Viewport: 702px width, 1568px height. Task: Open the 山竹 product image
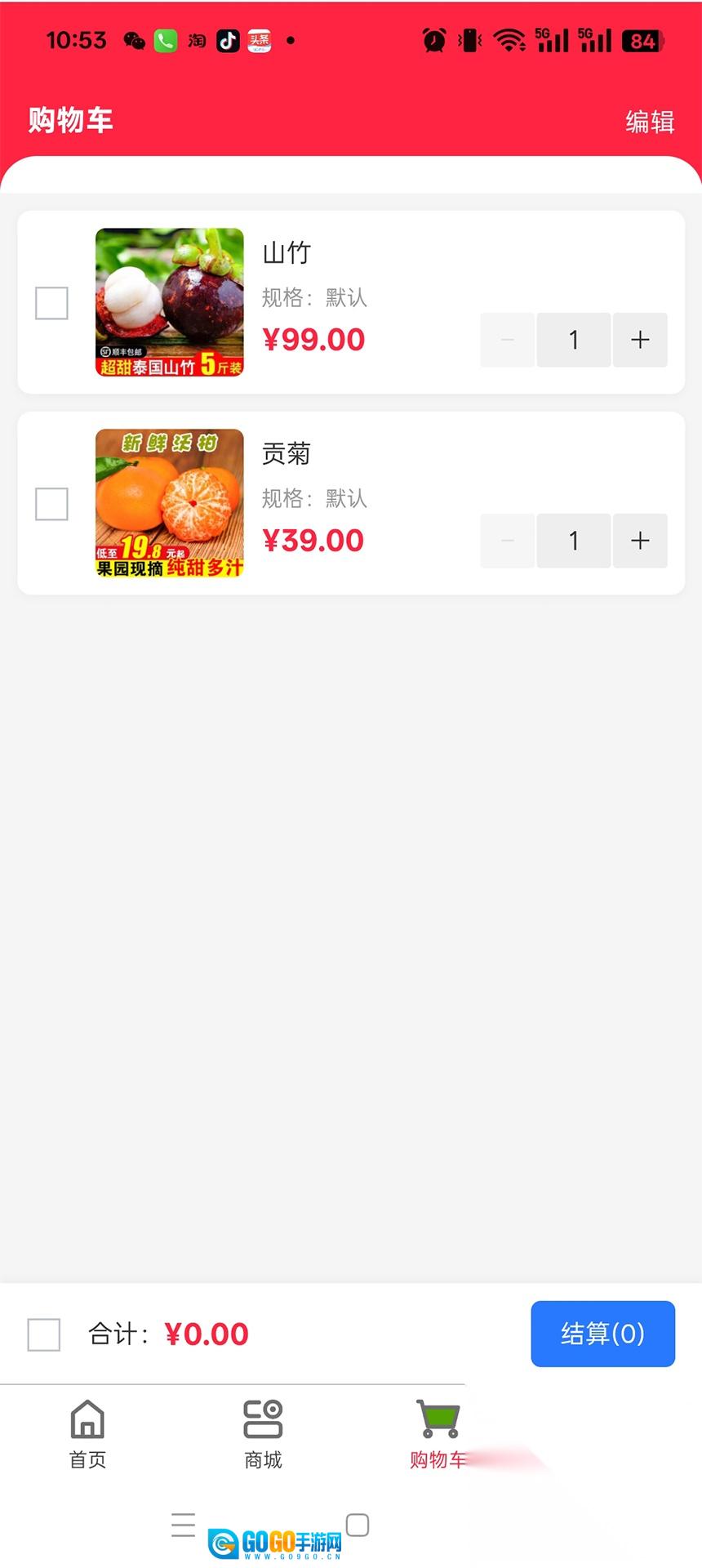tap(170, 302)
